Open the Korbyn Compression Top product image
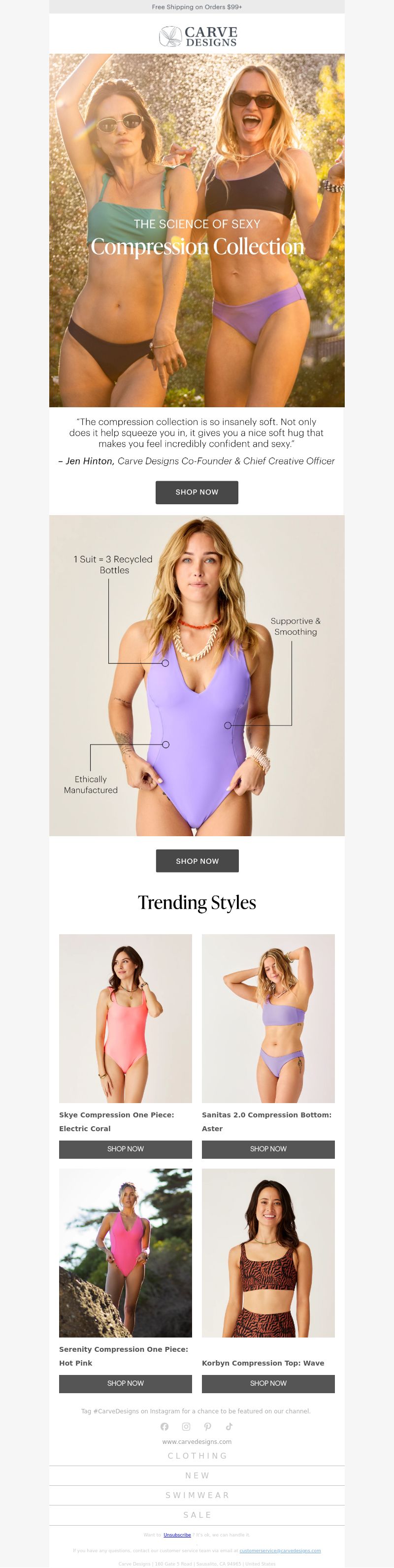394x1568 pixels. tap(268, 1253)
